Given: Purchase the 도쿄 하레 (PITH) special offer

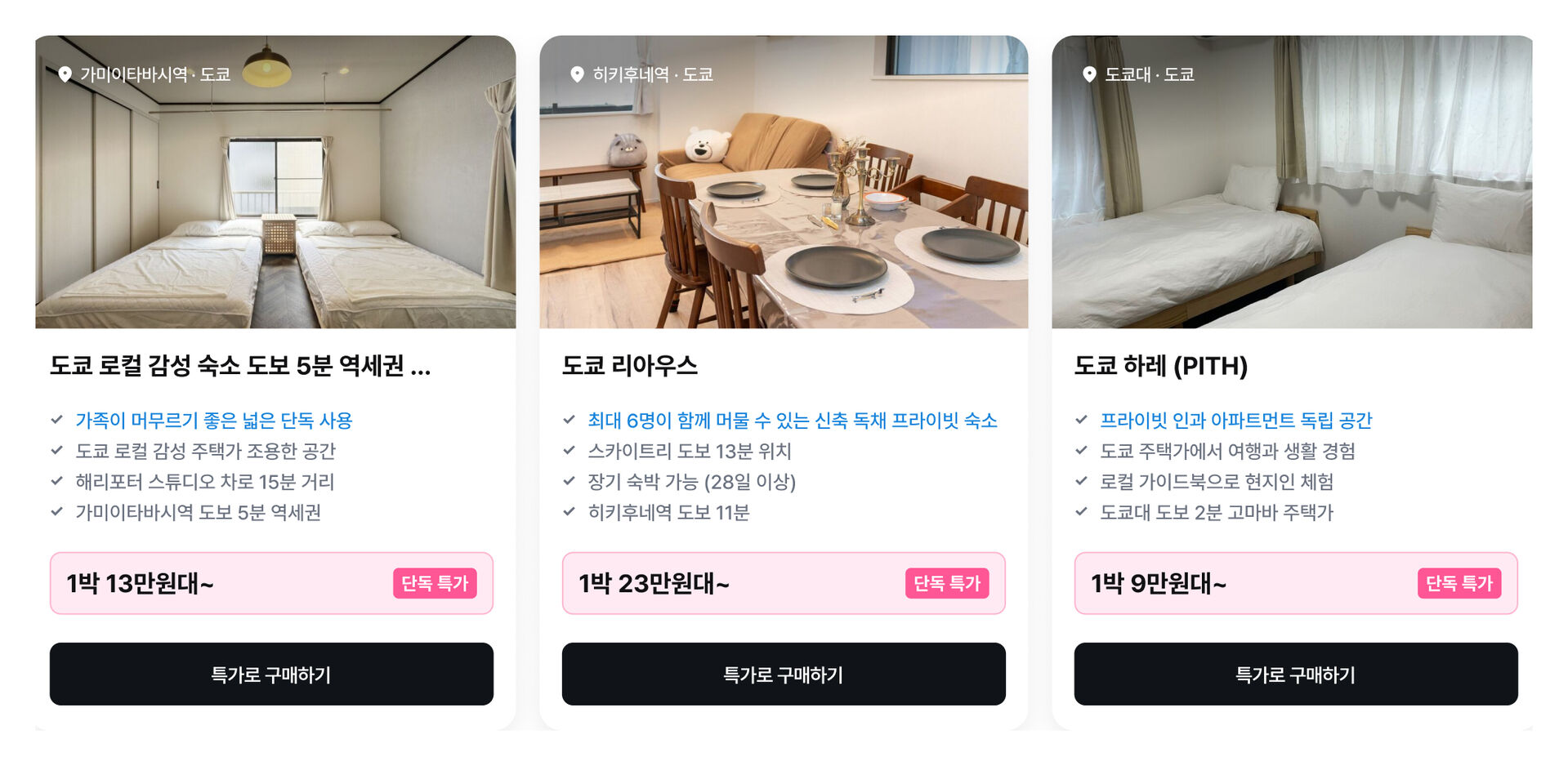Looking at the screenshot, I should [x=1295, y=674].
